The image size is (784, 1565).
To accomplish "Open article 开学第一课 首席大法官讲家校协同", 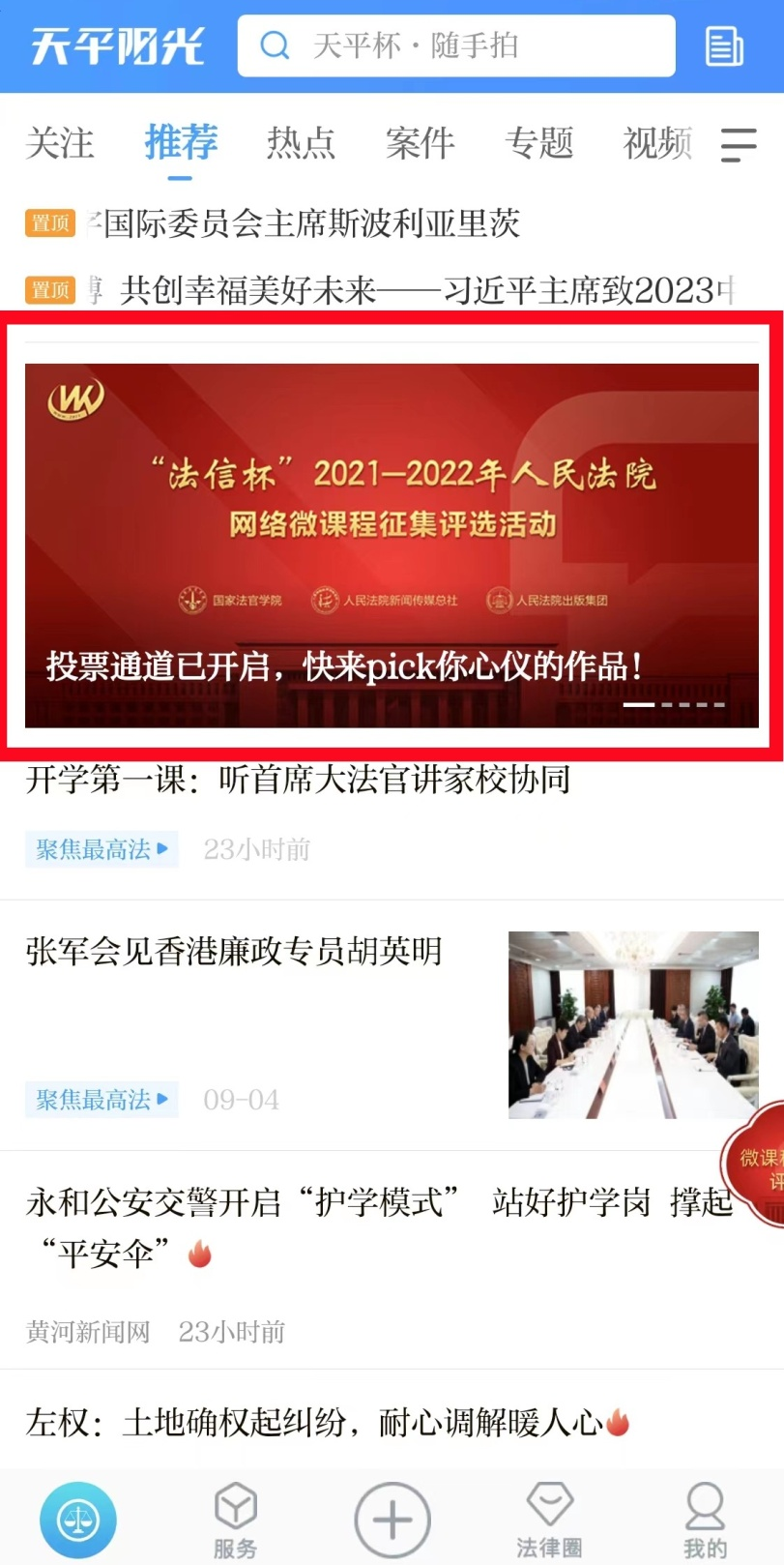I will 298,780.
